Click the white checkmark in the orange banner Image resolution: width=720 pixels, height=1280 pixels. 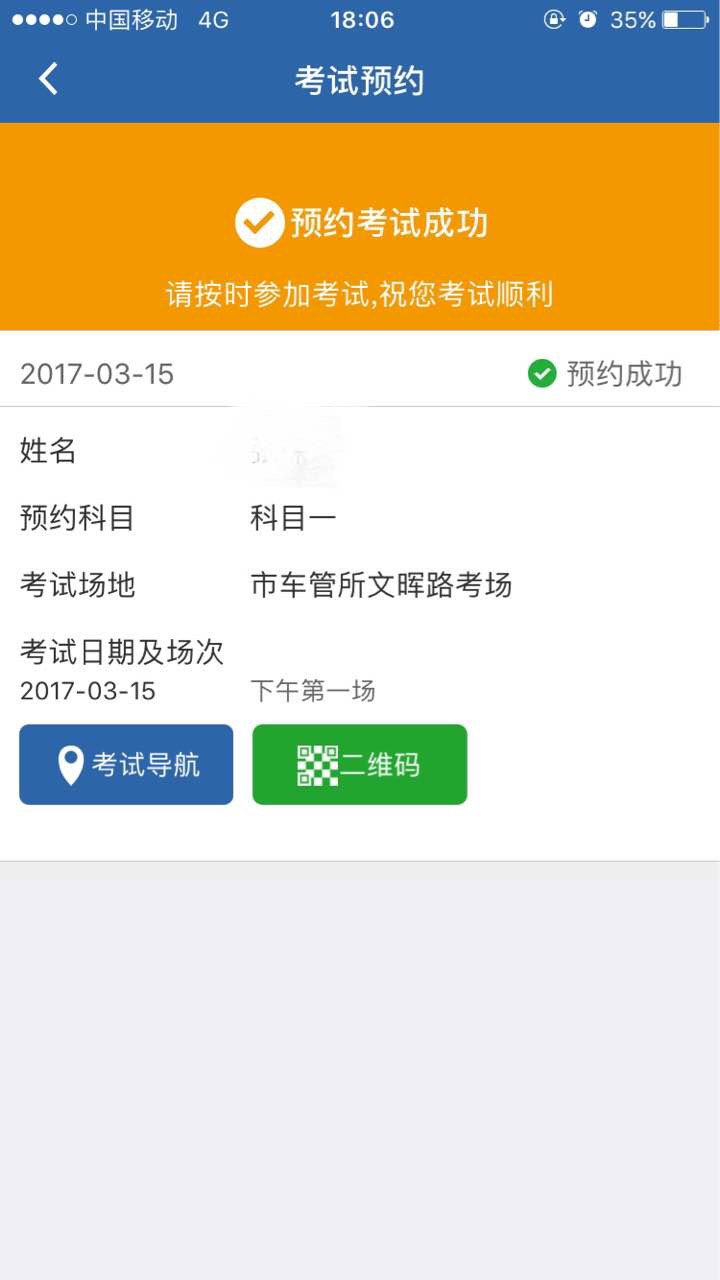click(259, 222)
